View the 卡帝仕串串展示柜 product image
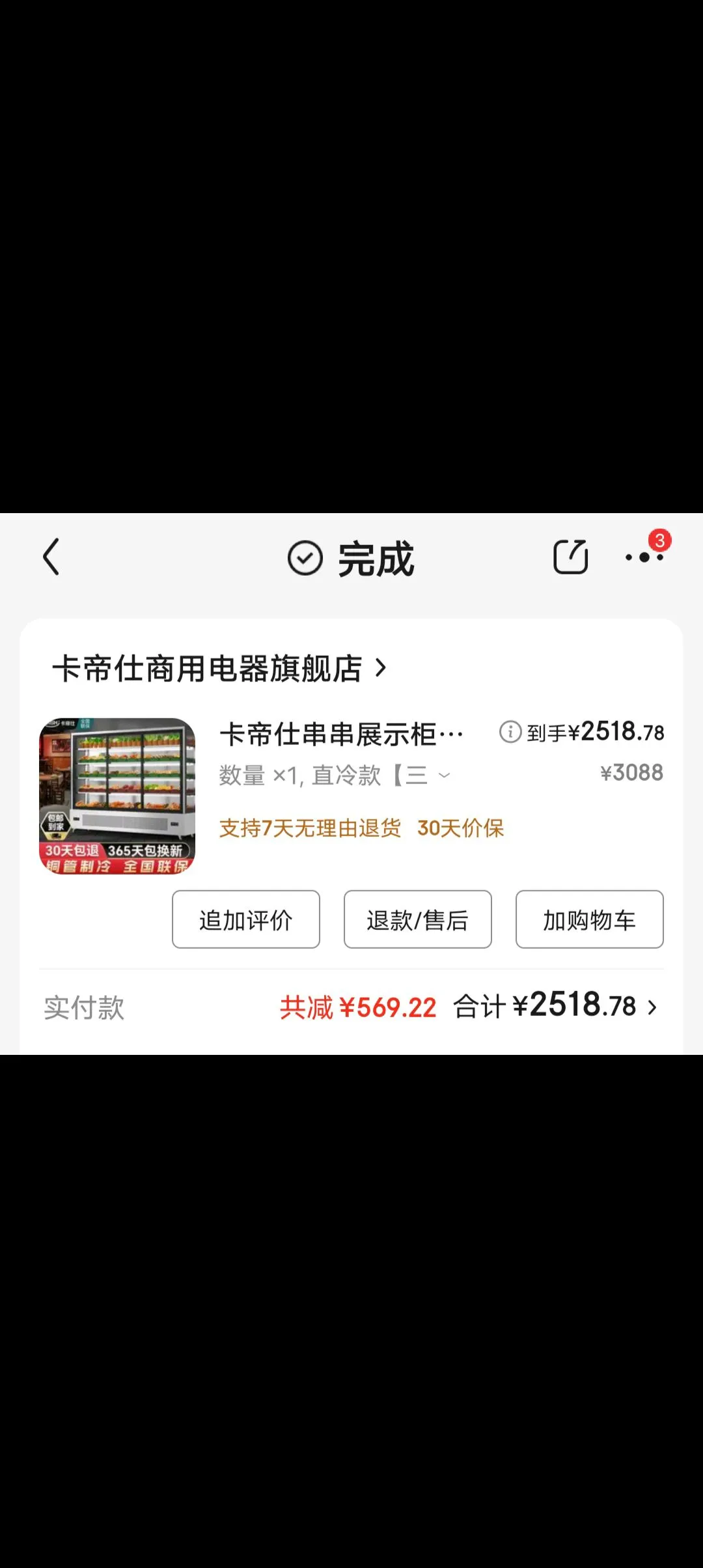703x1568 pixels. (x=117, y=796)
